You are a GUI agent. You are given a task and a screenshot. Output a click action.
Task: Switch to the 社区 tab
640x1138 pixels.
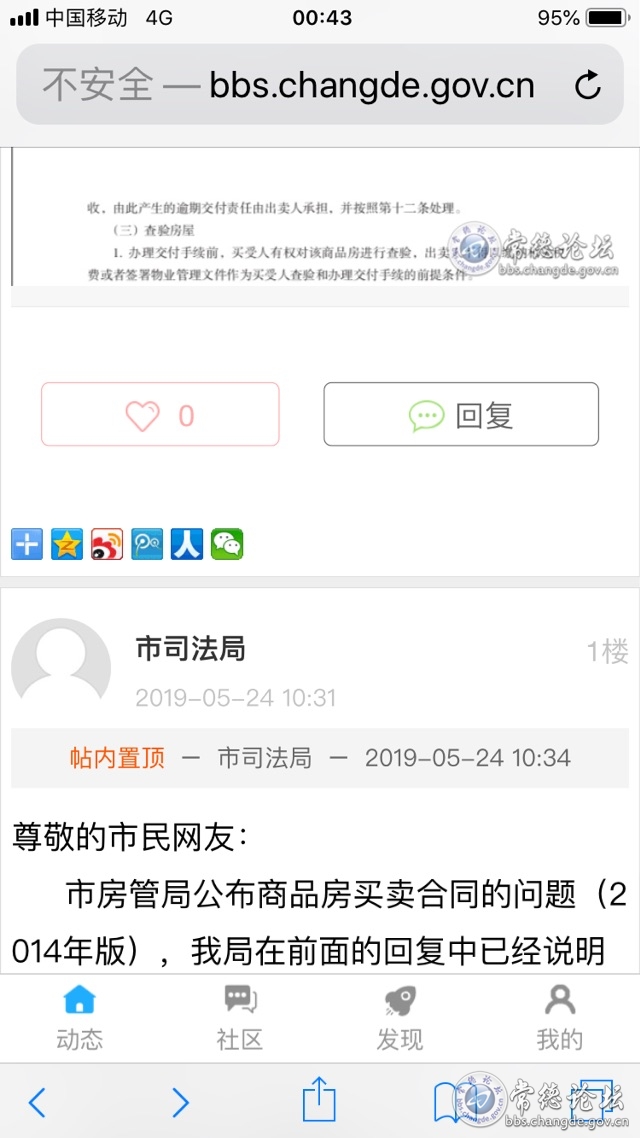[239, 1018]
